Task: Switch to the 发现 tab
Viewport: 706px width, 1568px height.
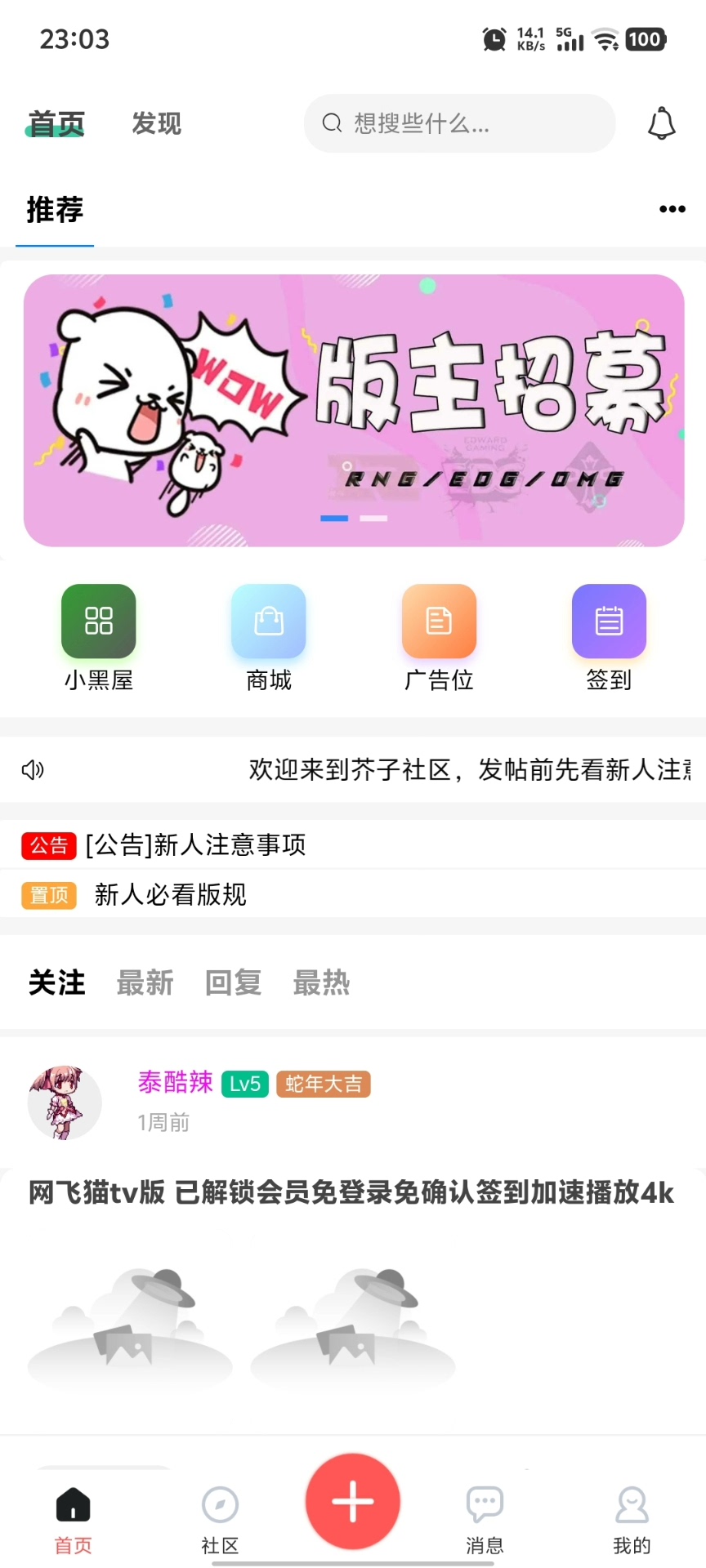Action: point(156,124)
